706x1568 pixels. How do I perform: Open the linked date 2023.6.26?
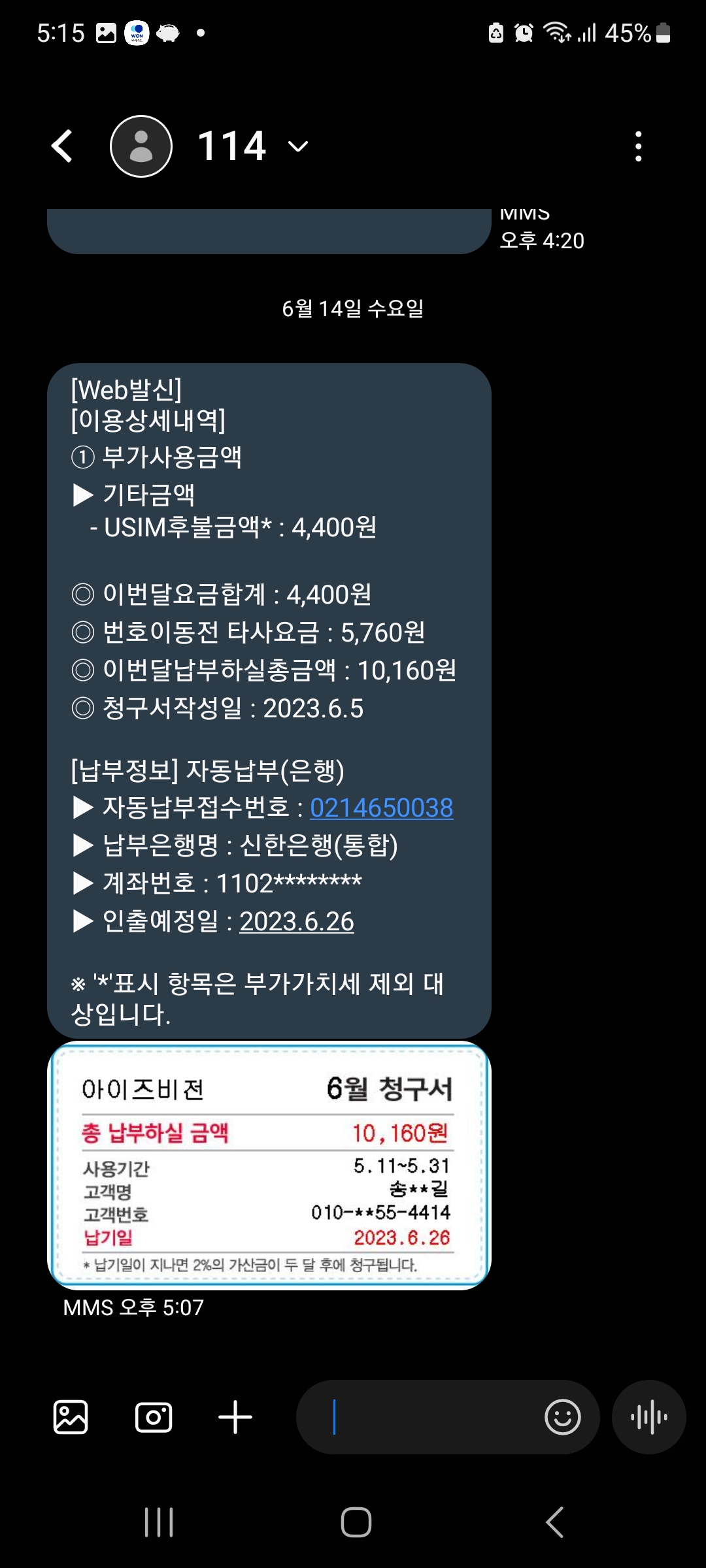296,922
